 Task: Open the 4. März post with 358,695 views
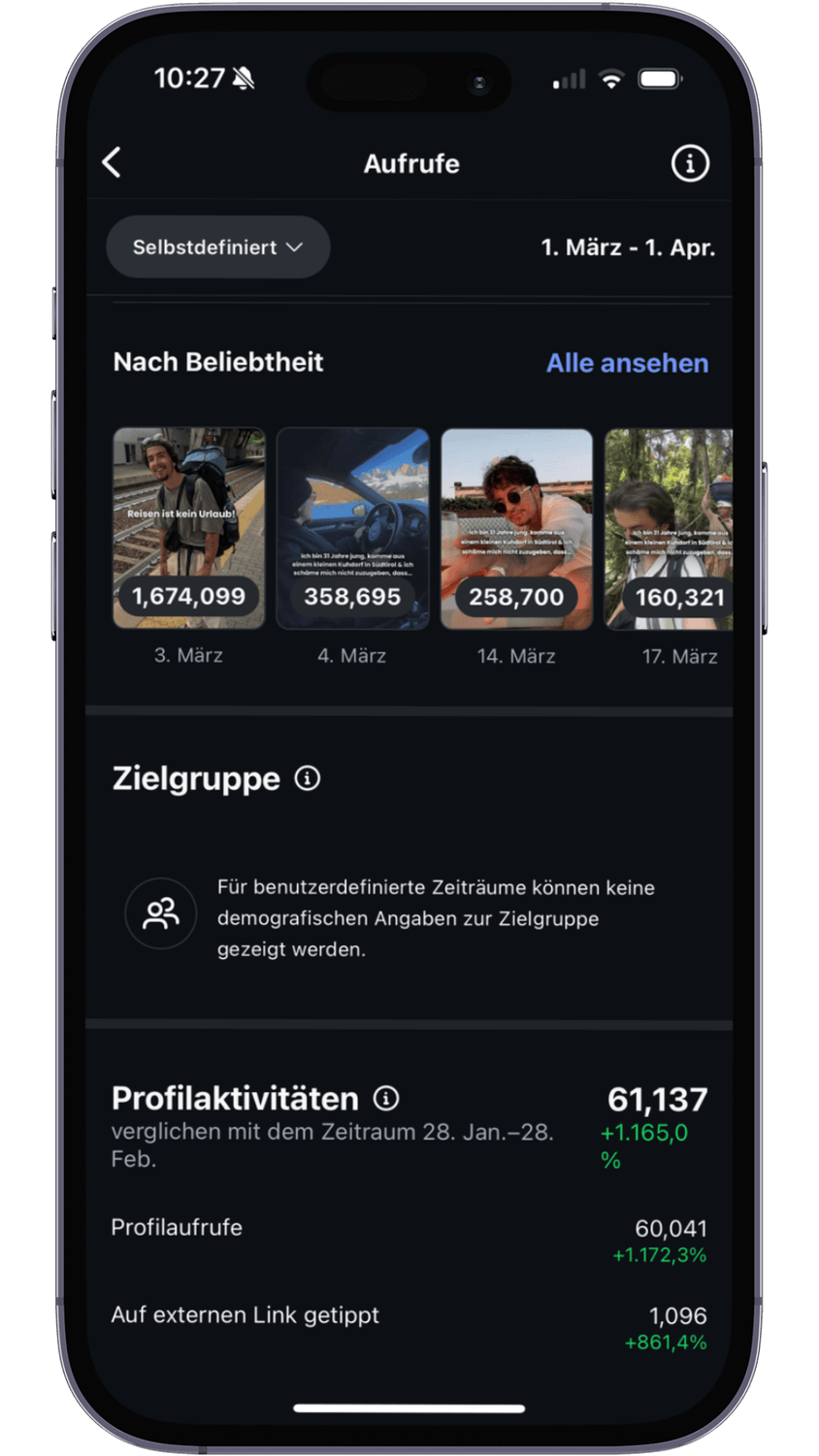pyautogui.click(x=353, y=529)
